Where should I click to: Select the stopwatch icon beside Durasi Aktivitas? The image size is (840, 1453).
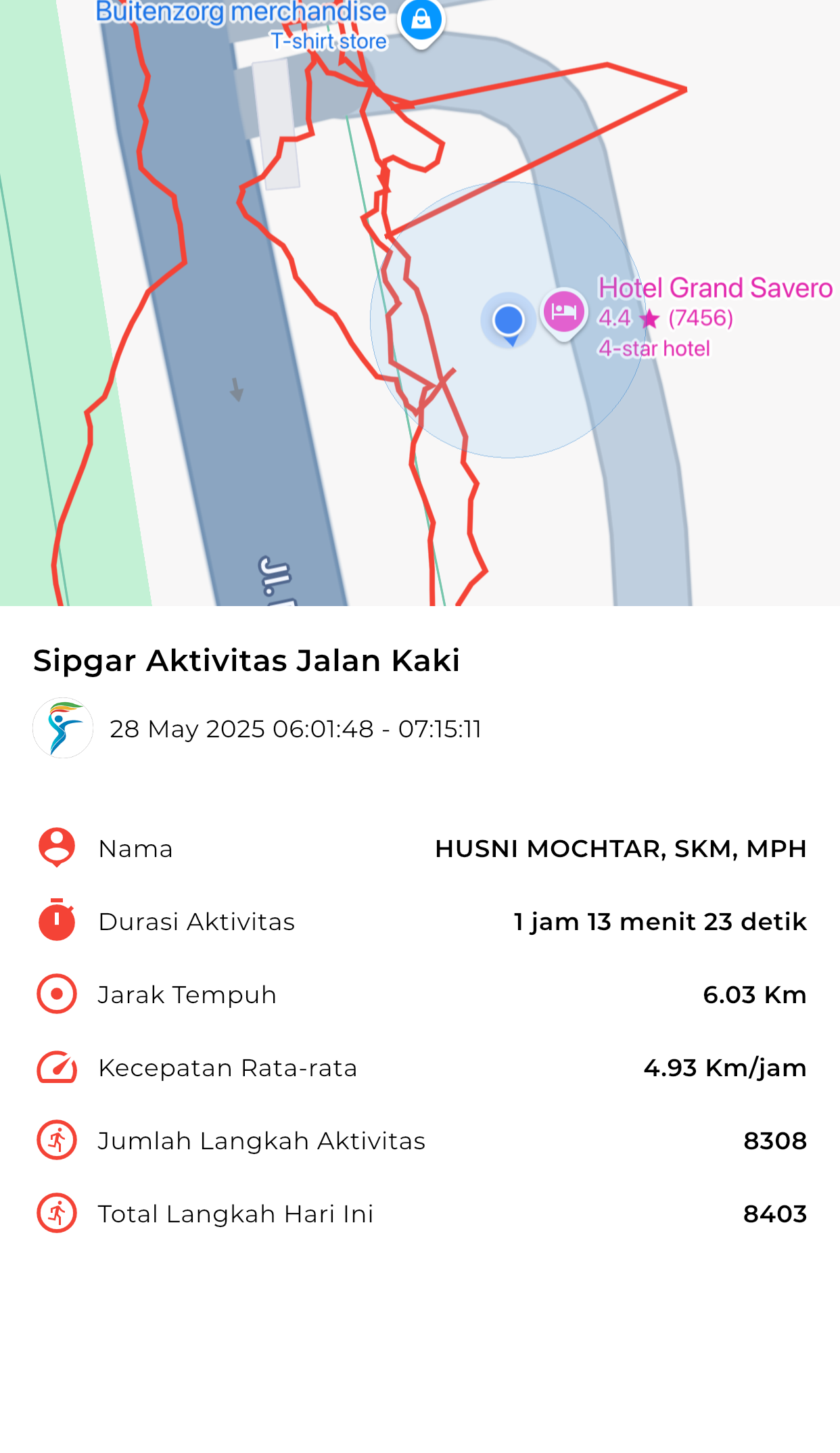point(56,921)
